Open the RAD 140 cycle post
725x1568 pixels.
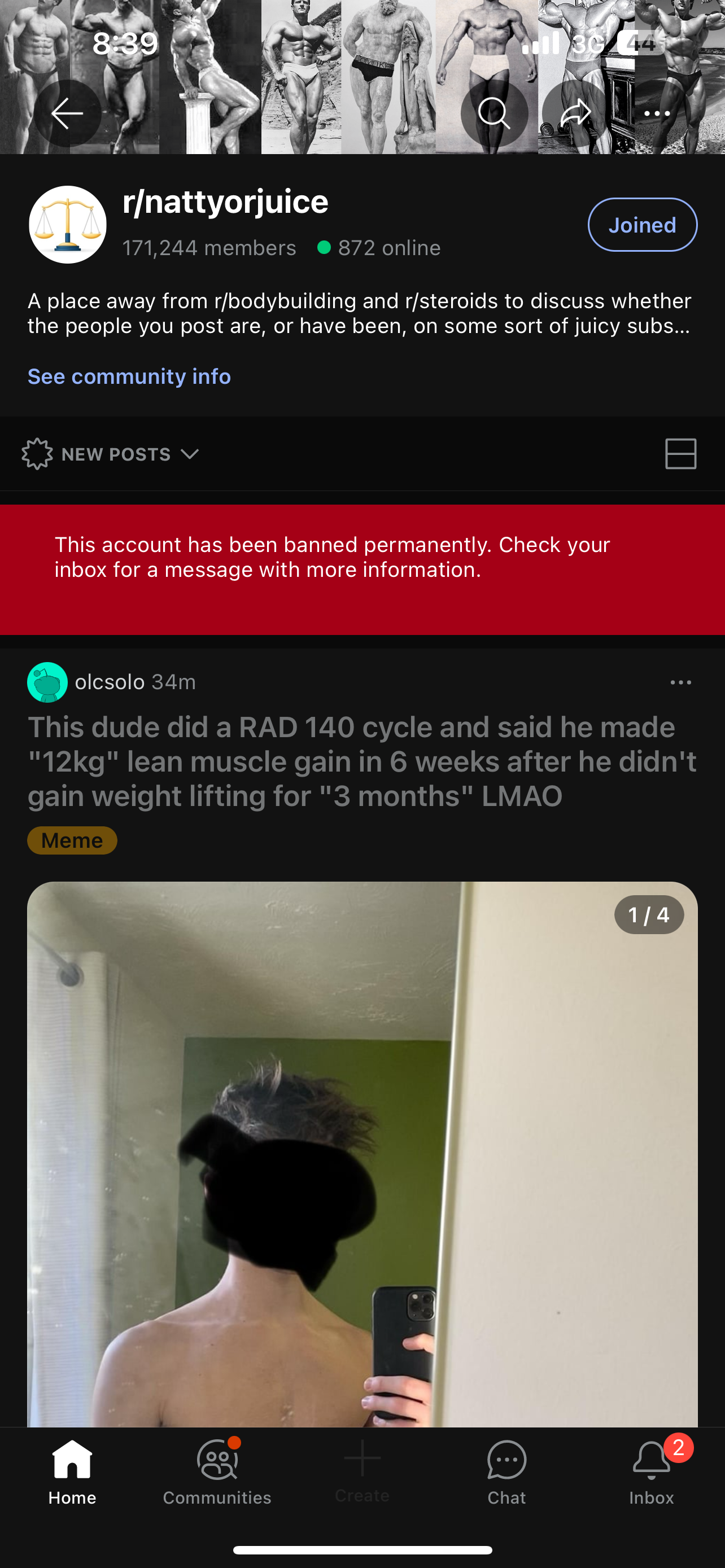pyautogui.click(x=361, y=761)
